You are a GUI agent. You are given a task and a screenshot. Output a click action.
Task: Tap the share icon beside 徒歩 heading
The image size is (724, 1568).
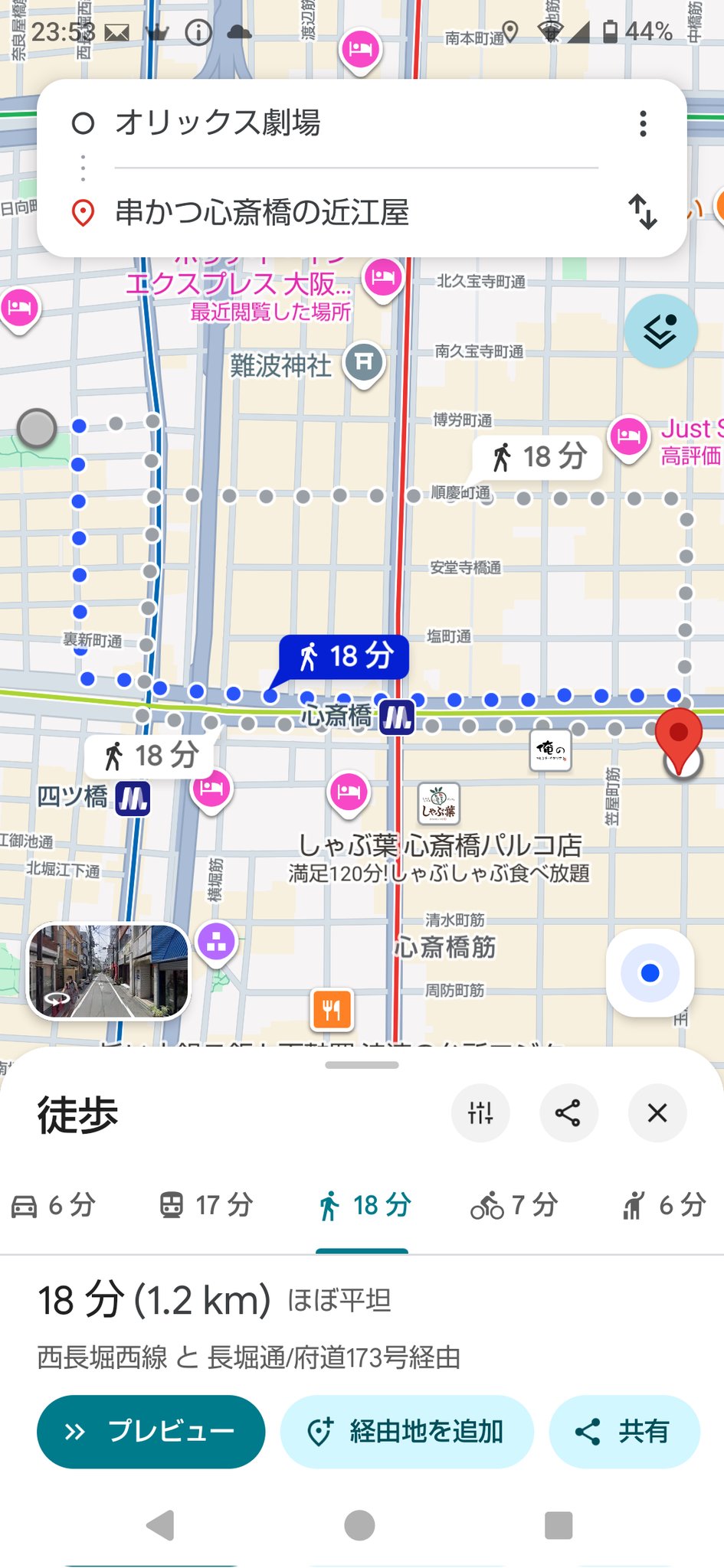point(568,1112)
